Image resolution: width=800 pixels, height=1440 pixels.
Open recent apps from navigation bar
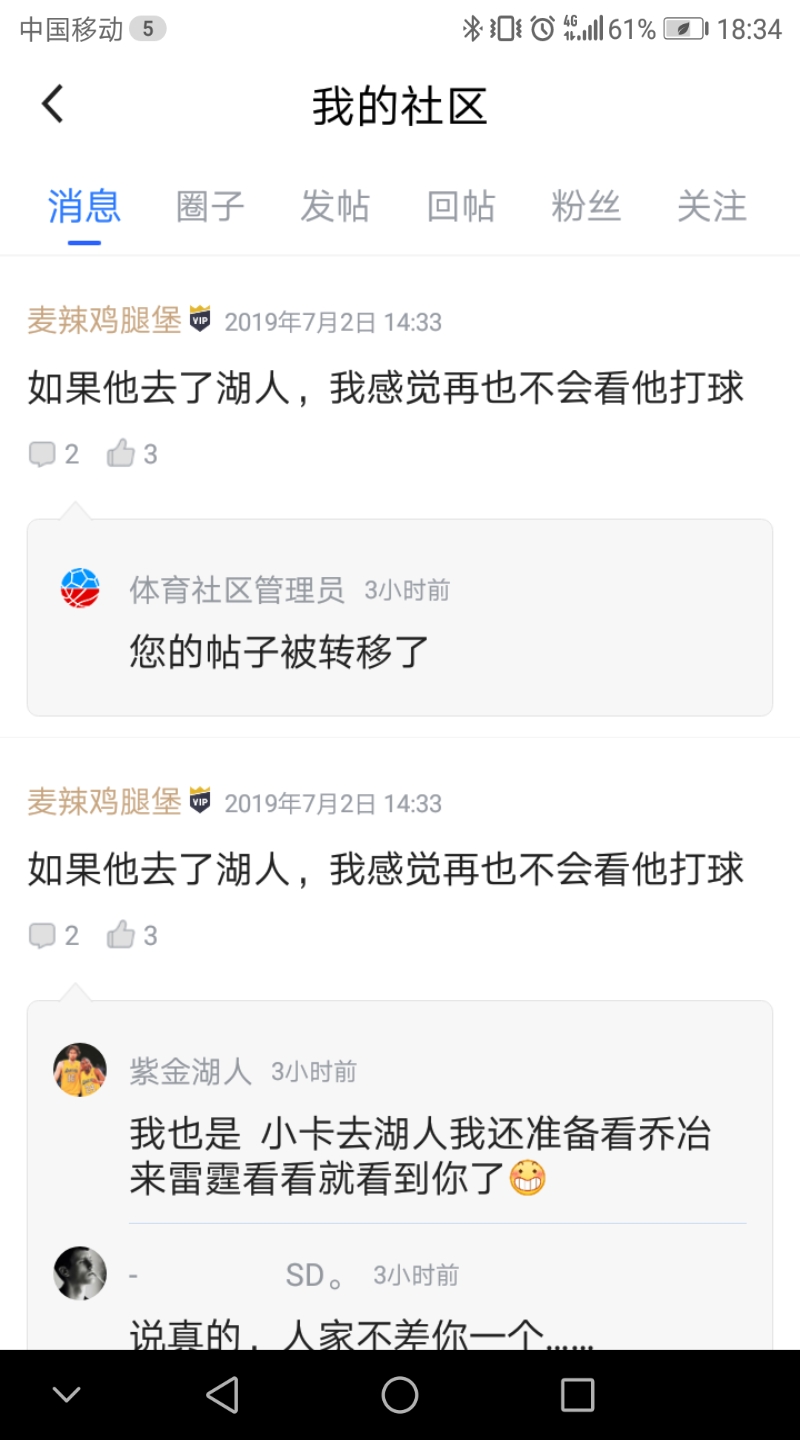tap(577, 1395)
